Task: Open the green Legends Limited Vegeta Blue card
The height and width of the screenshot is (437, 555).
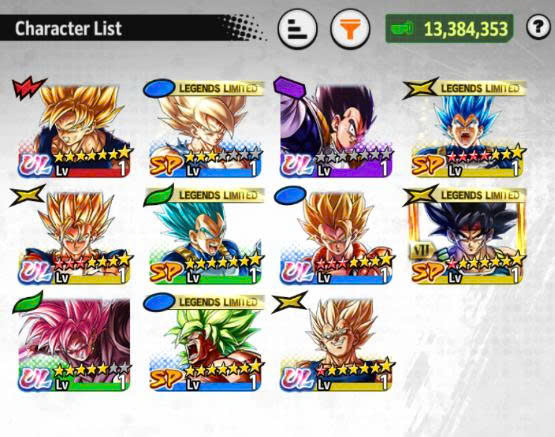Action: click(205, 236)
